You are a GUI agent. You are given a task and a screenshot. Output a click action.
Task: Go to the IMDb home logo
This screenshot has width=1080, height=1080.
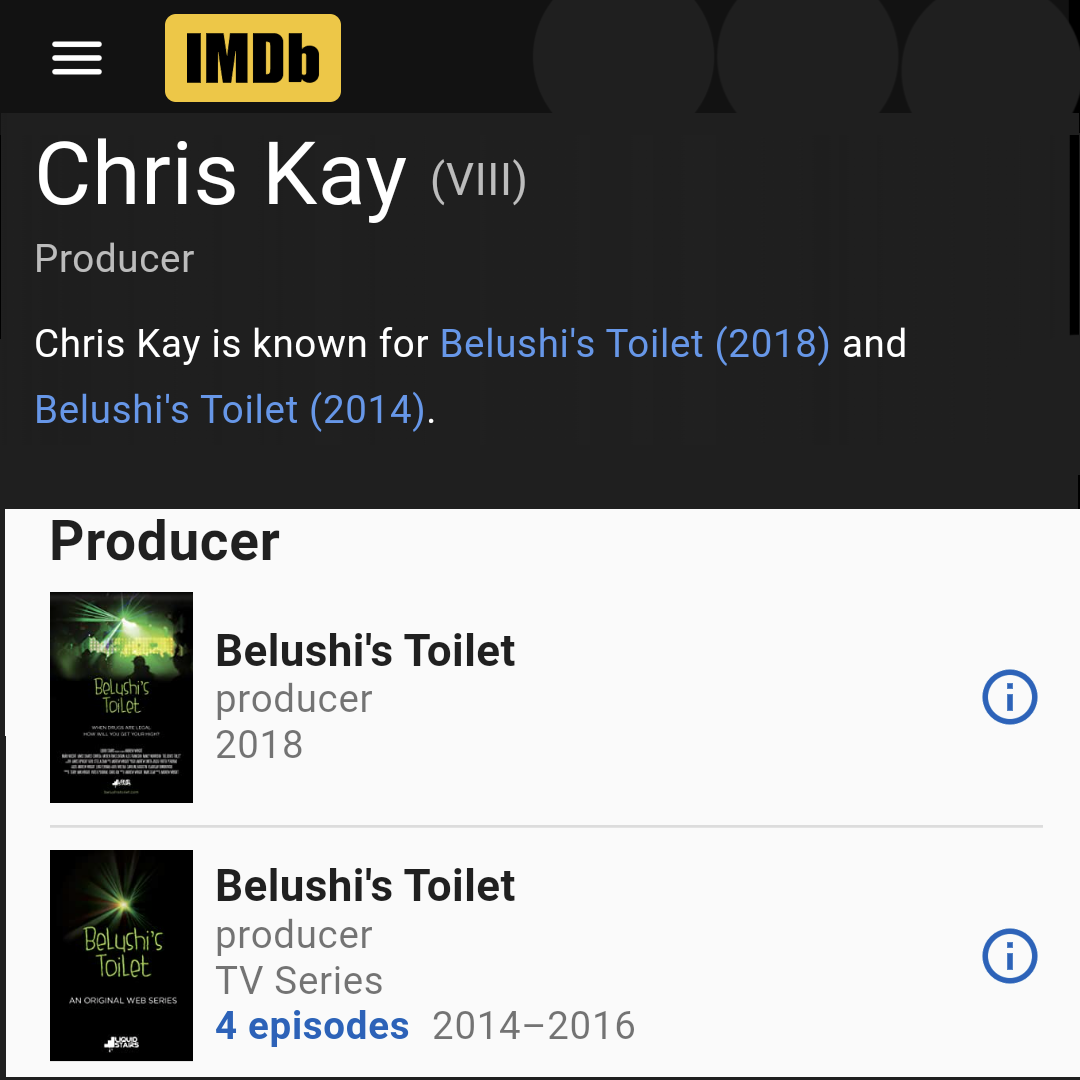(x=253, y=58)
